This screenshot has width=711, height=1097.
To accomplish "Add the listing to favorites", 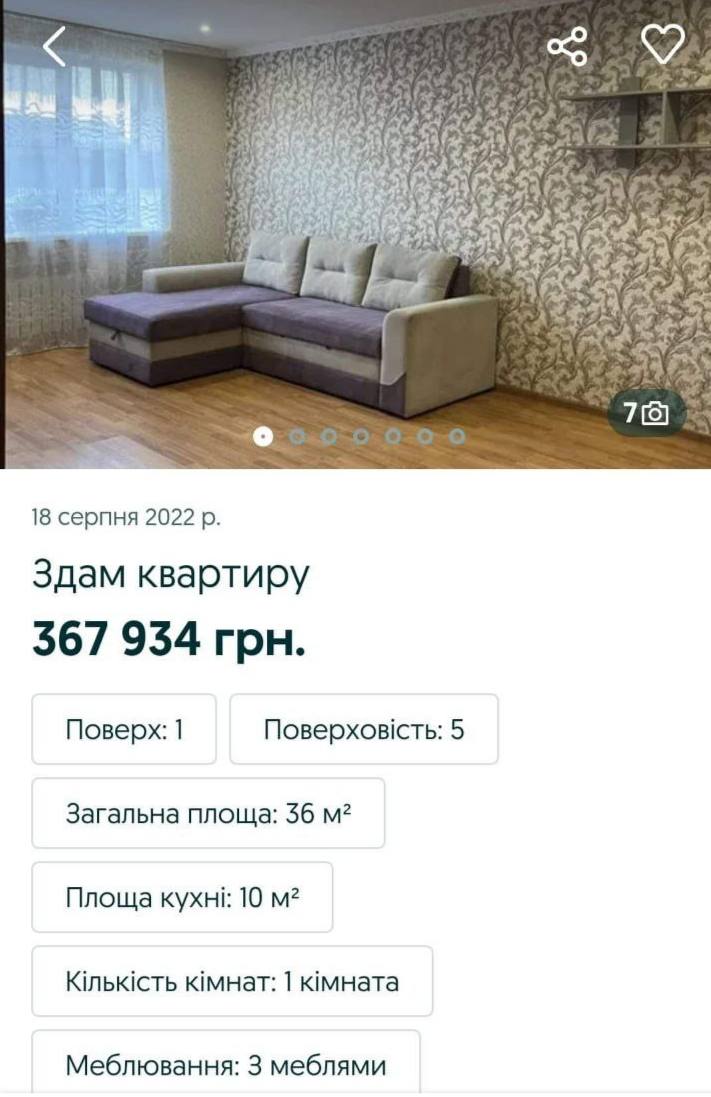I will 661,45.
